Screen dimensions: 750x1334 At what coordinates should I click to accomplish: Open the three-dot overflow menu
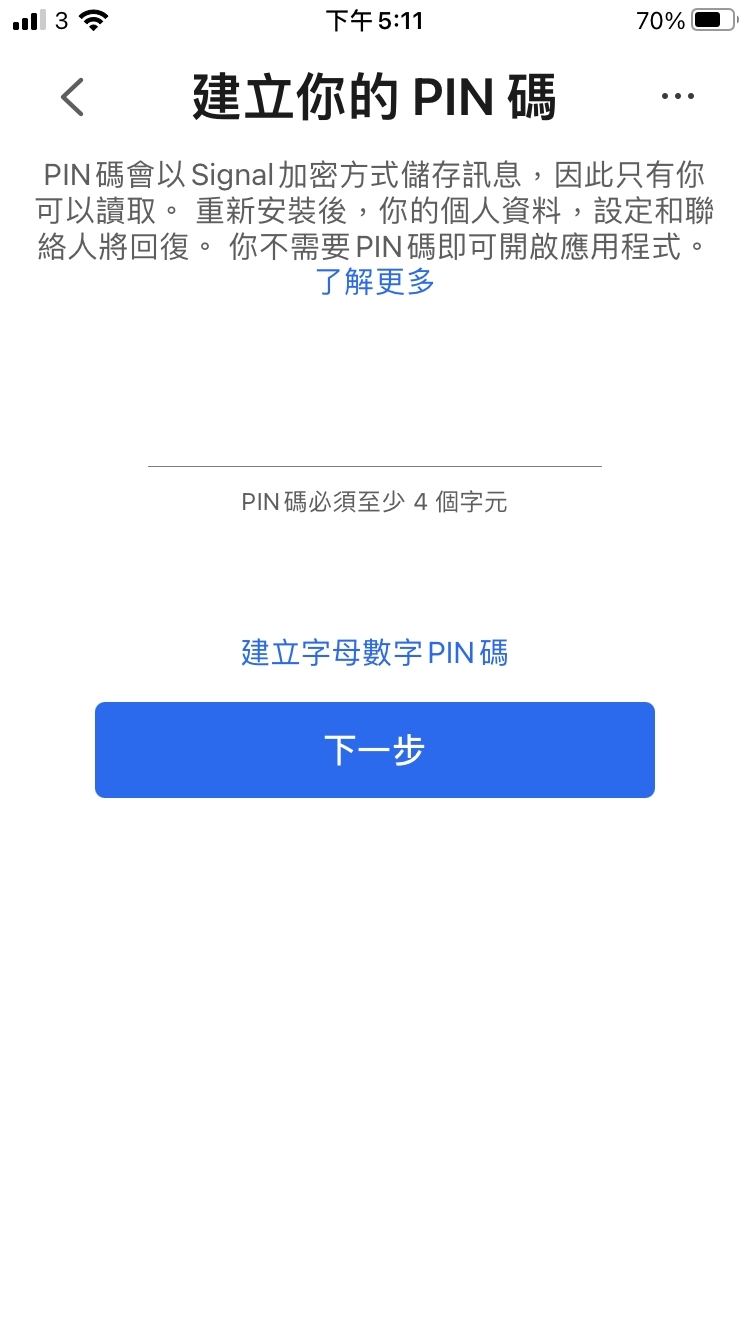(677, 97)
